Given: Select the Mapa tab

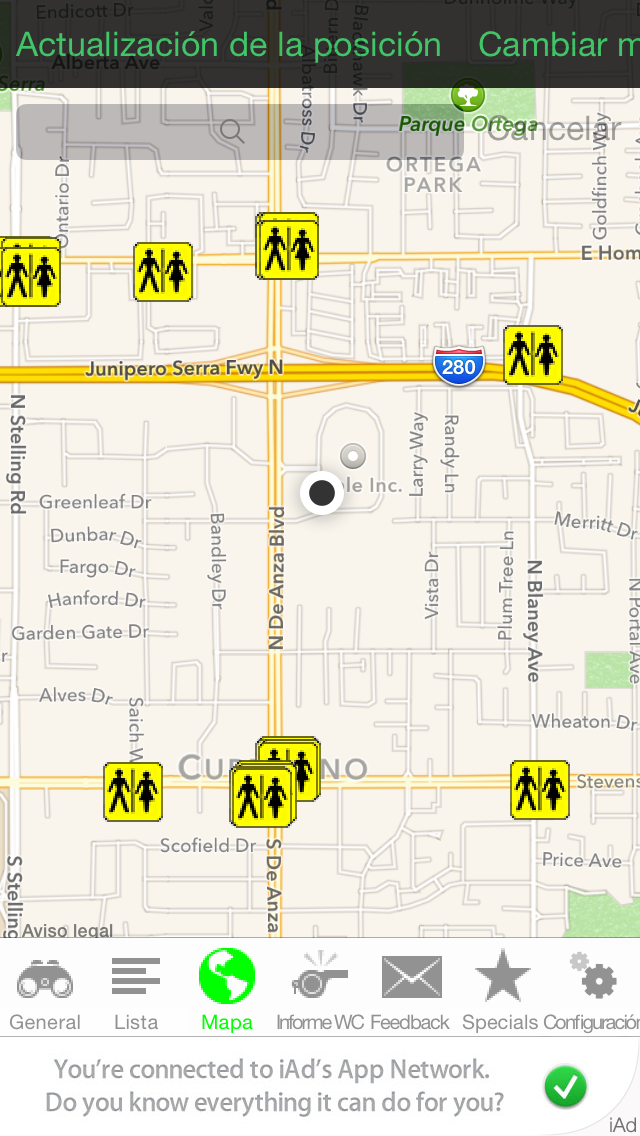Looking at the screenshot, I should point(227,992).
